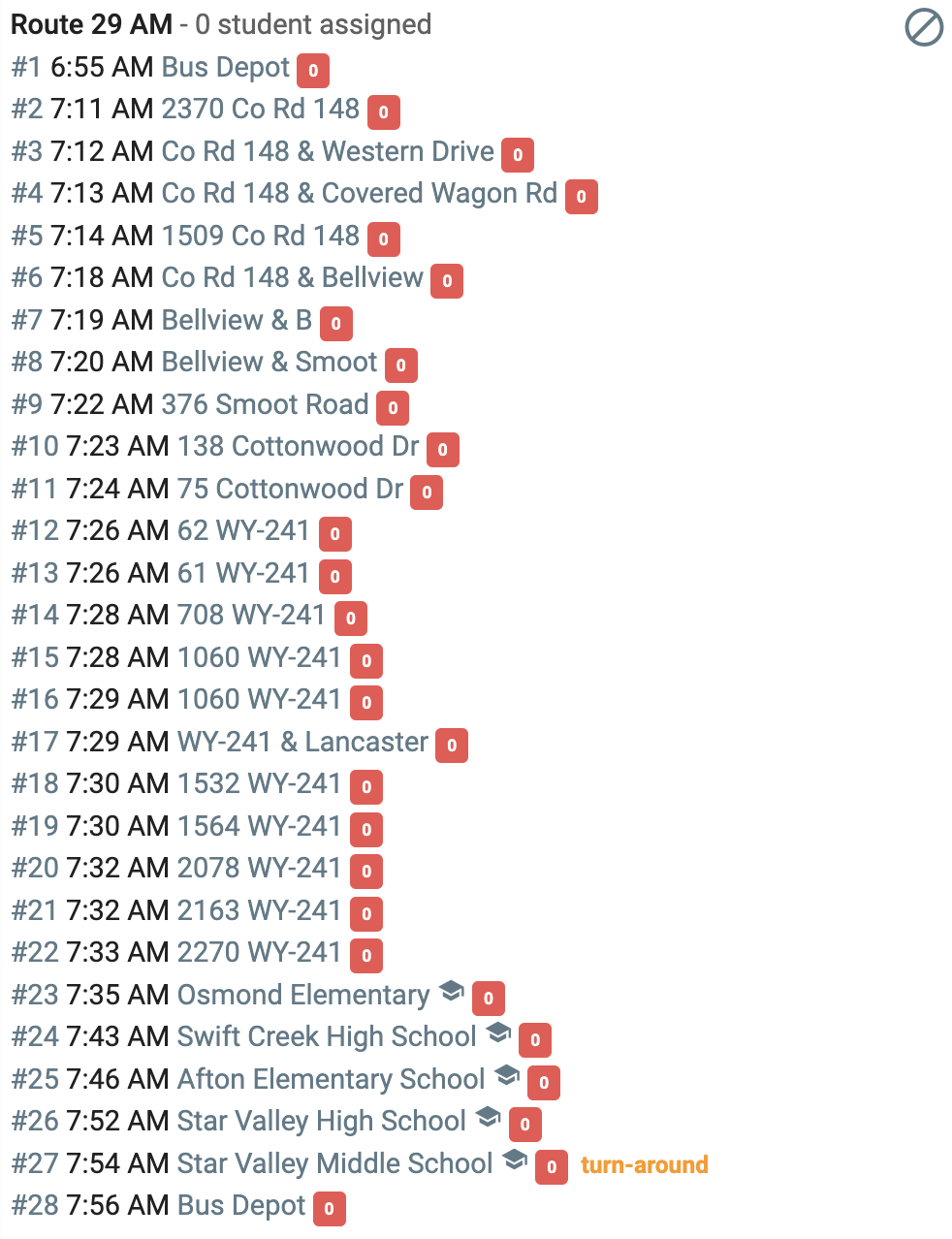Open the 6:55 AM Bus Depot stop
Image resolution: width=952 pixels, height=1239 pixels.
tap(226, 67)
